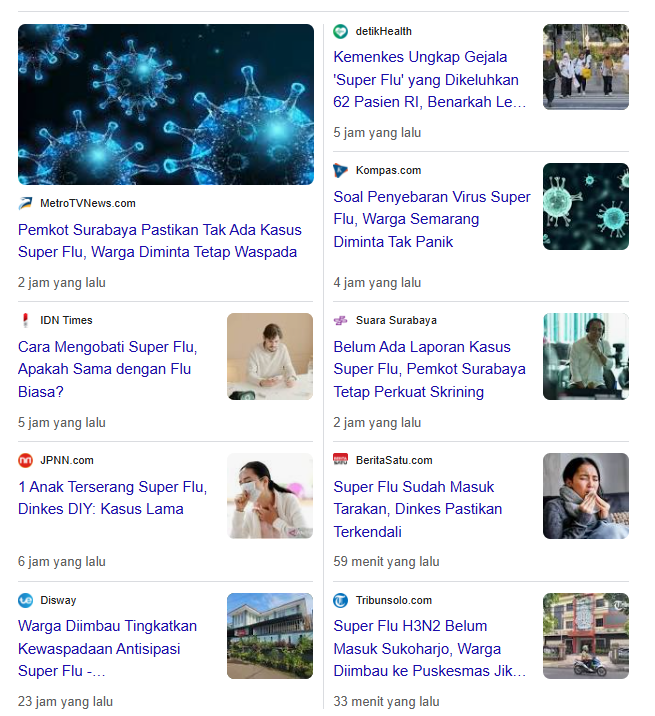Open MetroTVNews article about Pemkot Surabaya
Image resolution: width=655 pixels, height=716 pixels.
159,241
